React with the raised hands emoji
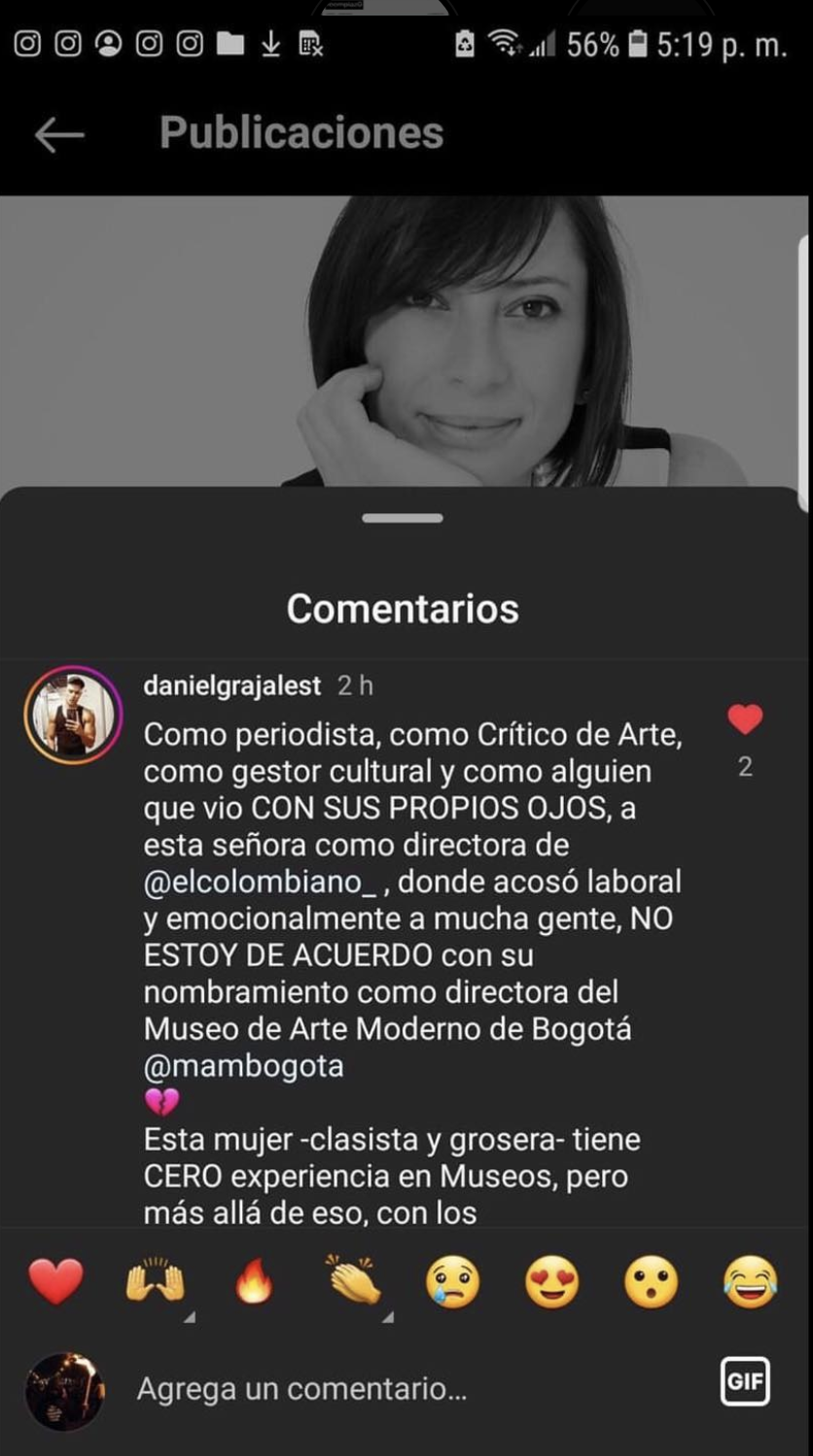This screenshot has height=1456, width=813. pos(155,1282)
